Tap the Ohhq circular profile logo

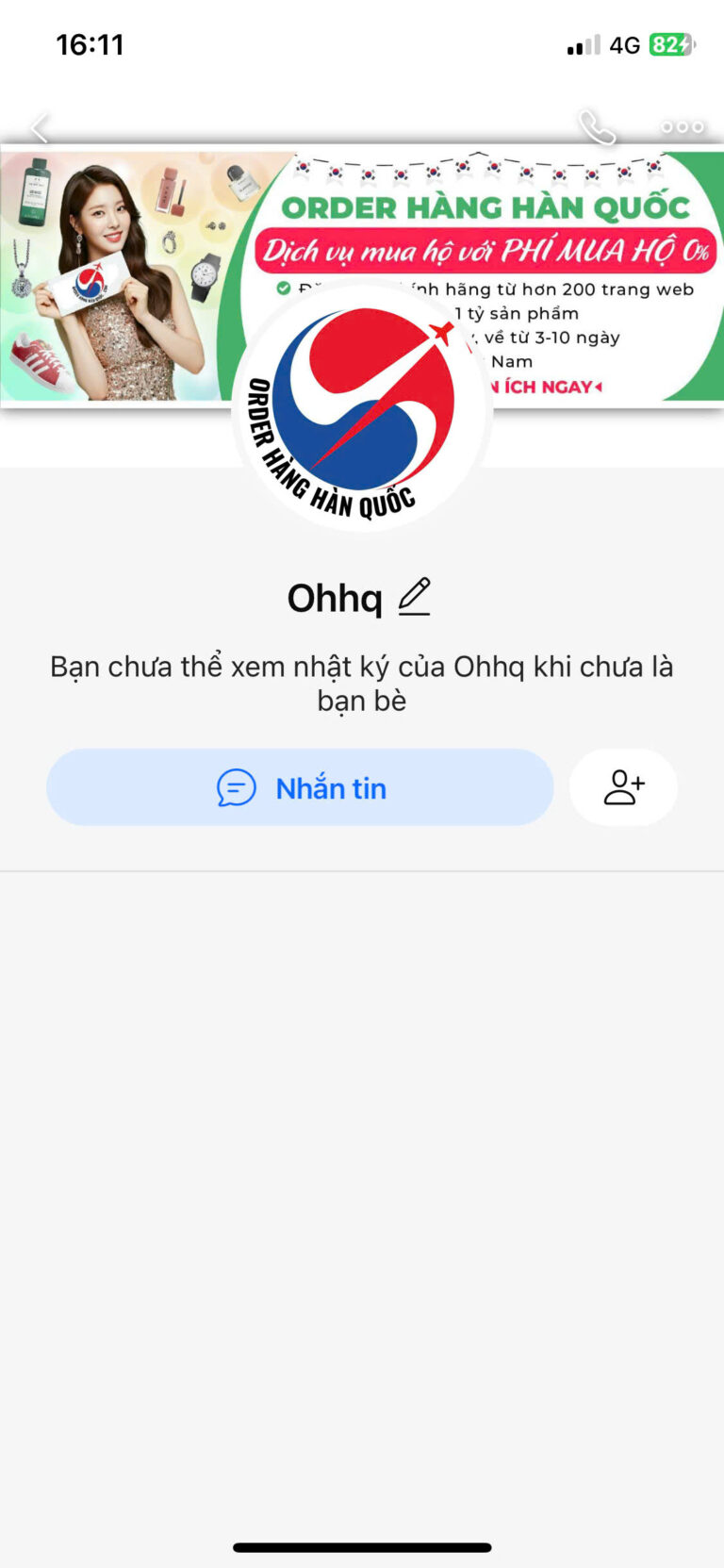[x=362, y=405]
